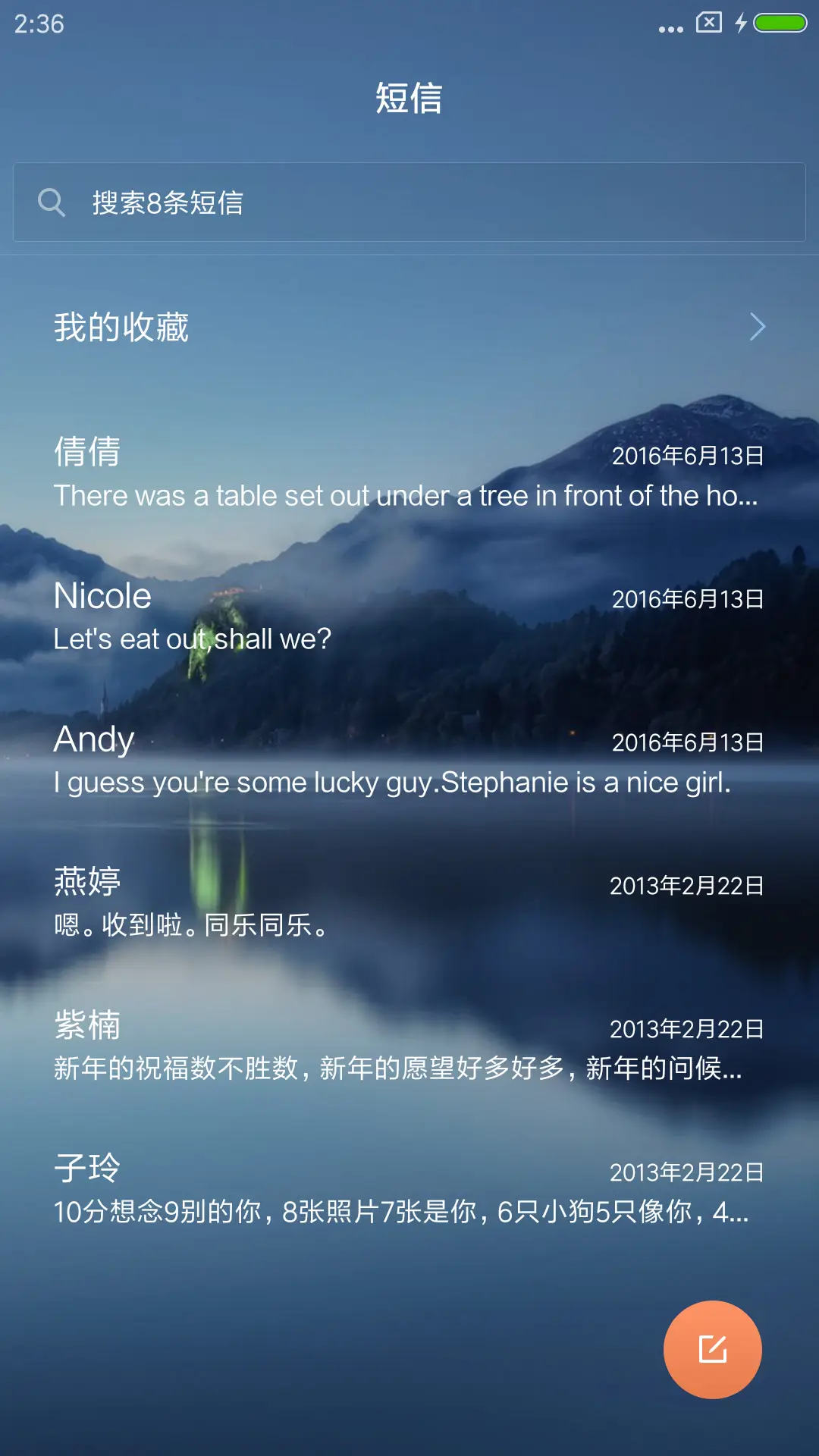The height and width of the screenshot is (1456, 819).
Task: Tap the charging lightning icon
Action: [x=741, y=23]
